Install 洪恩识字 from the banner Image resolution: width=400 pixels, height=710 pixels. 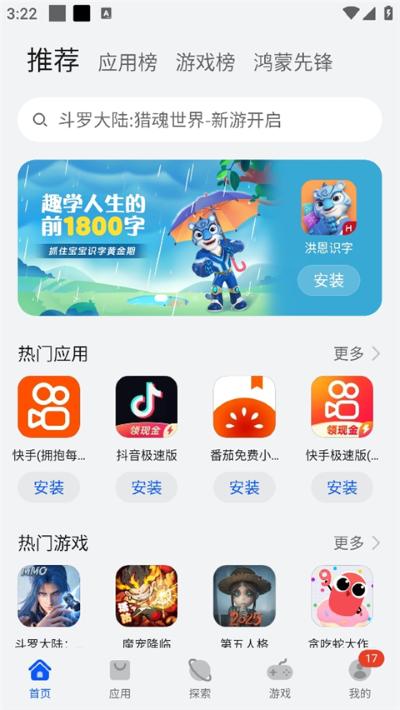pyautogui.click(x=329, y=280)
